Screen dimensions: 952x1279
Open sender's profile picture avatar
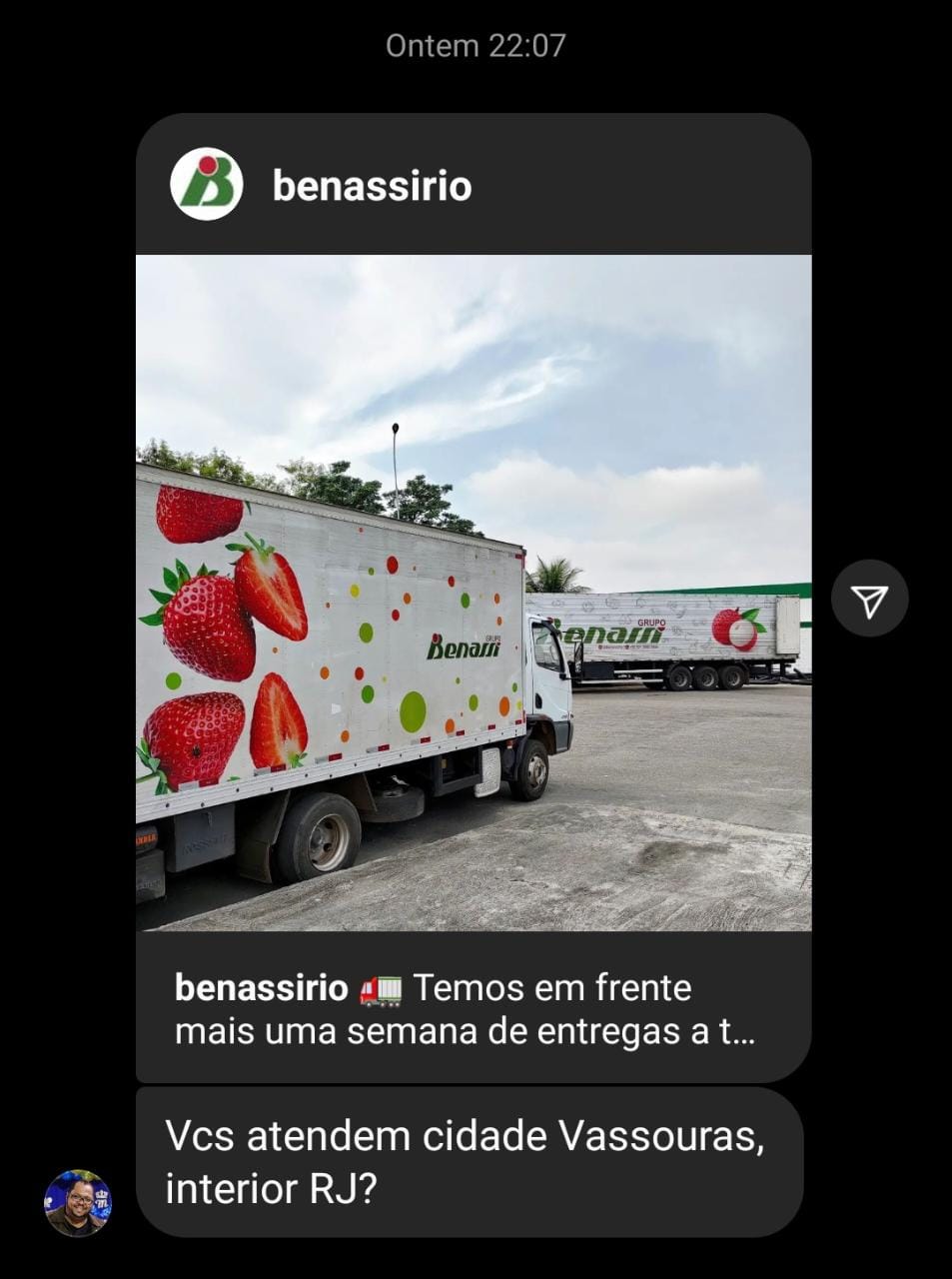pyautogui.click(x=78, y=1203)
